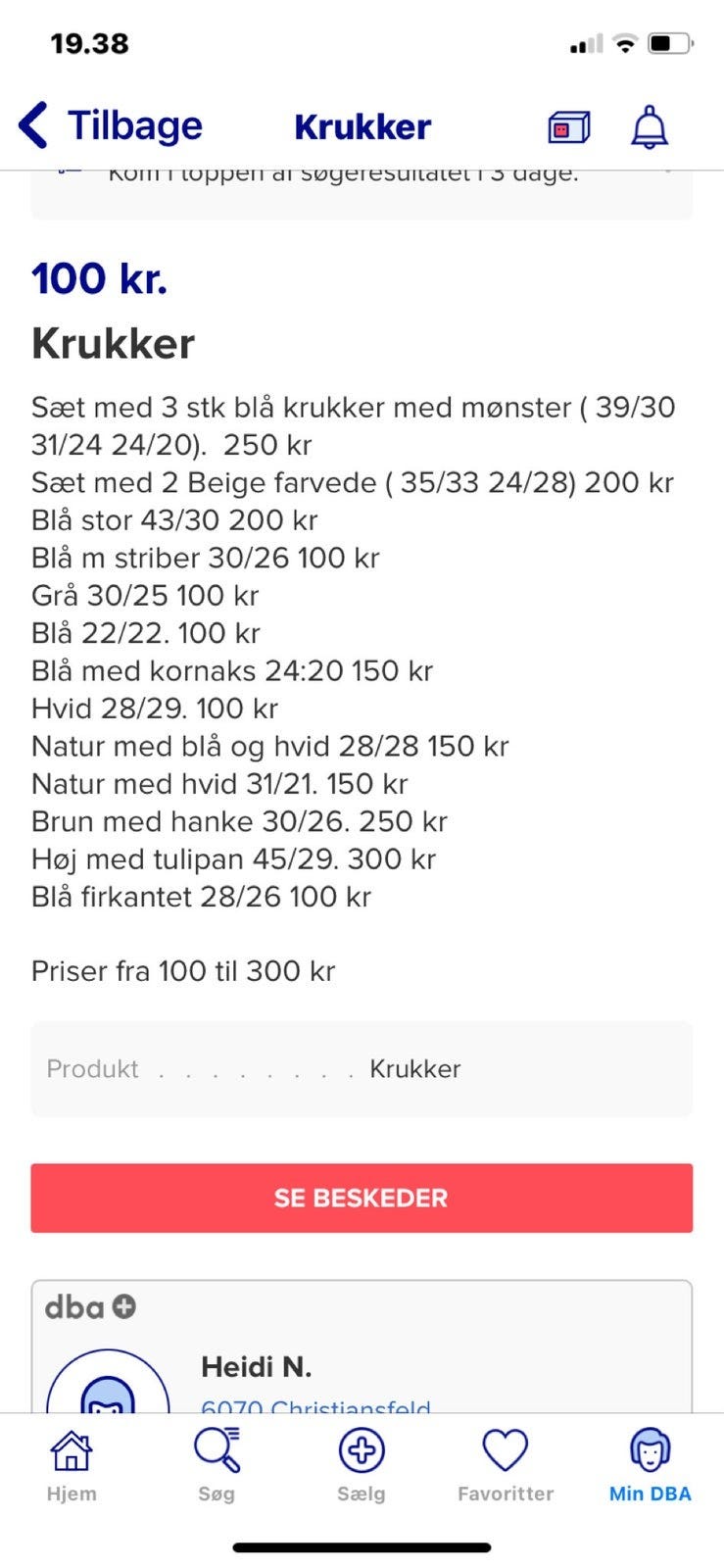Open the Sælg tab
The width and height of the screenshot is (724, 1568).
(x=362, y=1465)
